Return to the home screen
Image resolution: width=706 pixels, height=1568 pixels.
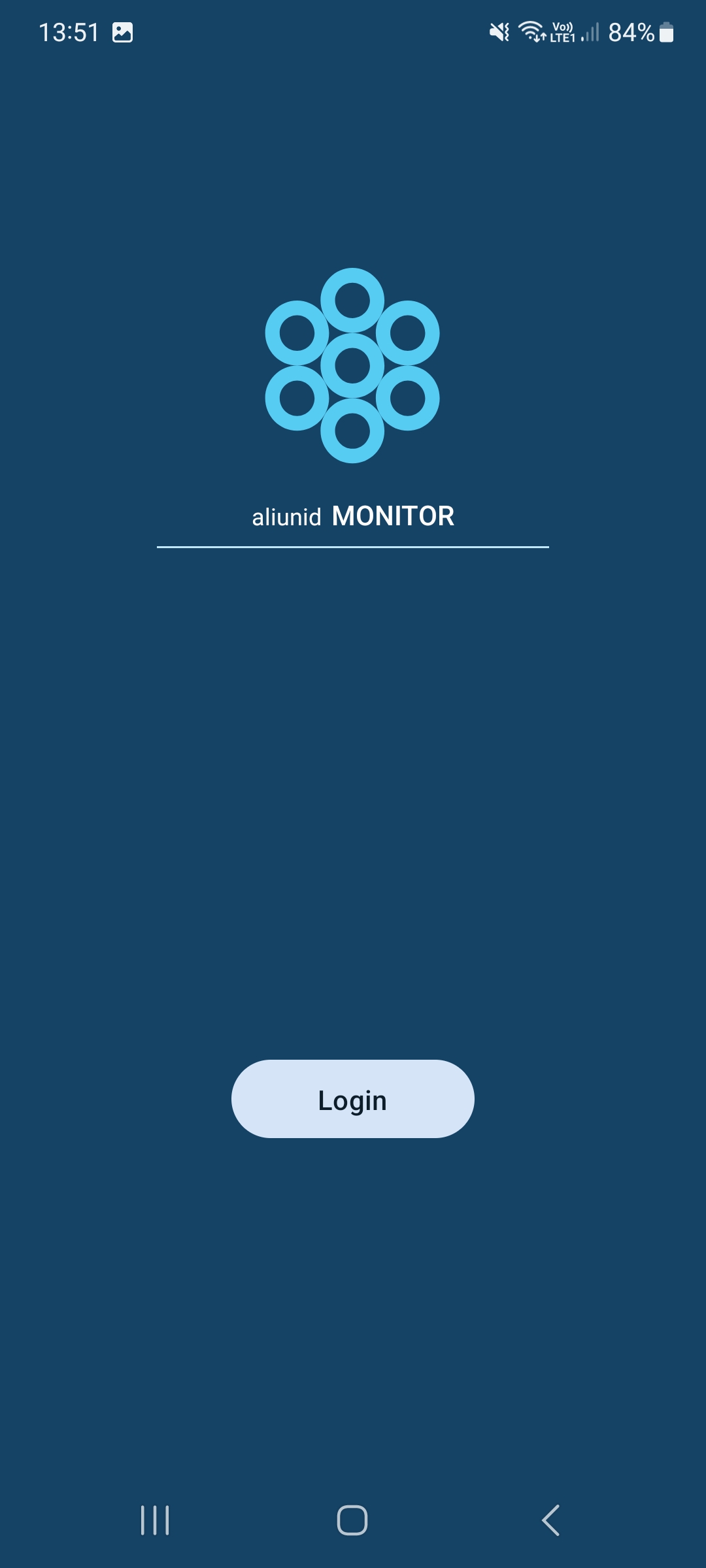pos(352,1520)
